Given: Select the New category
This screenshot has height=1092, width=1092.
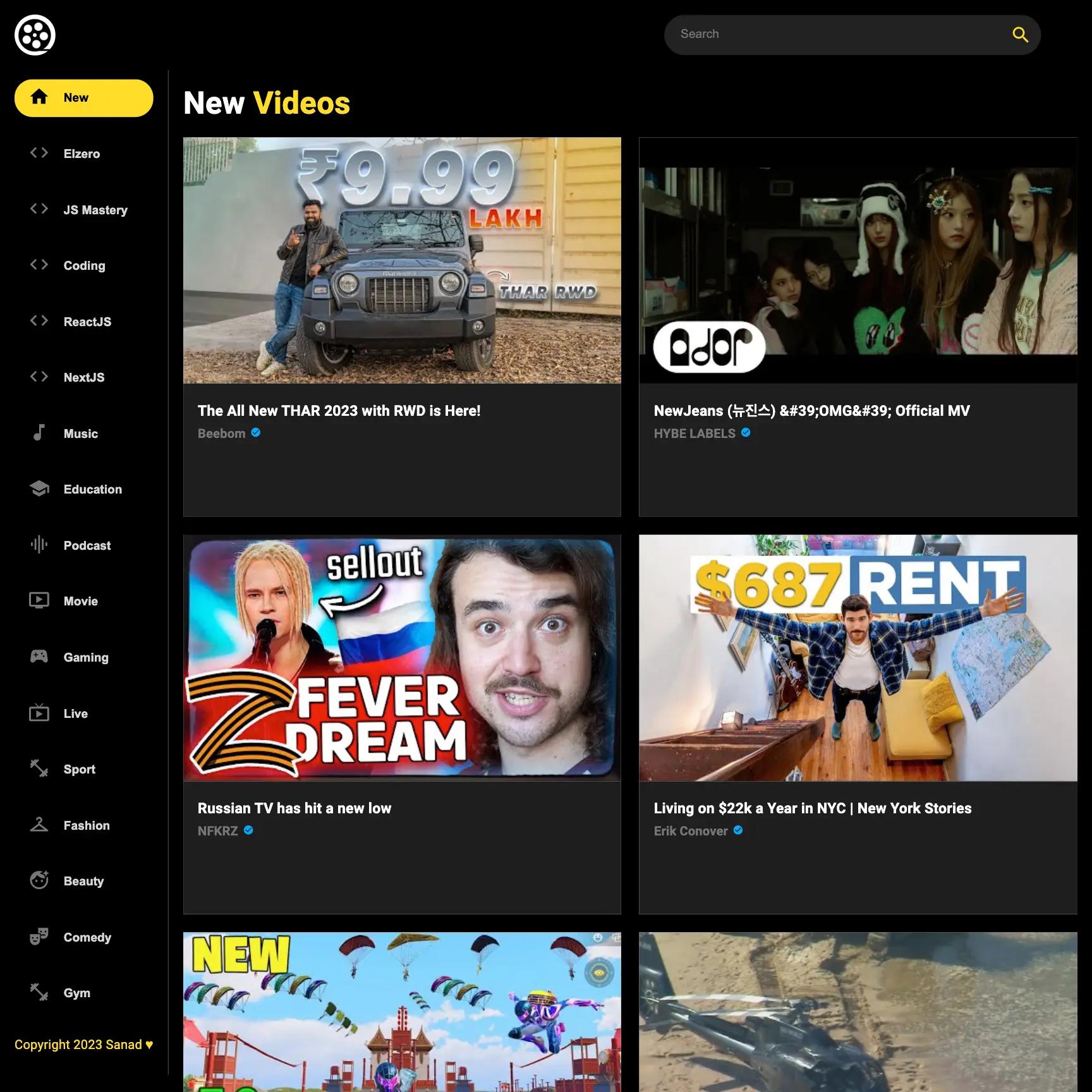Looking at the screenshot, I should tap(83, 98).
